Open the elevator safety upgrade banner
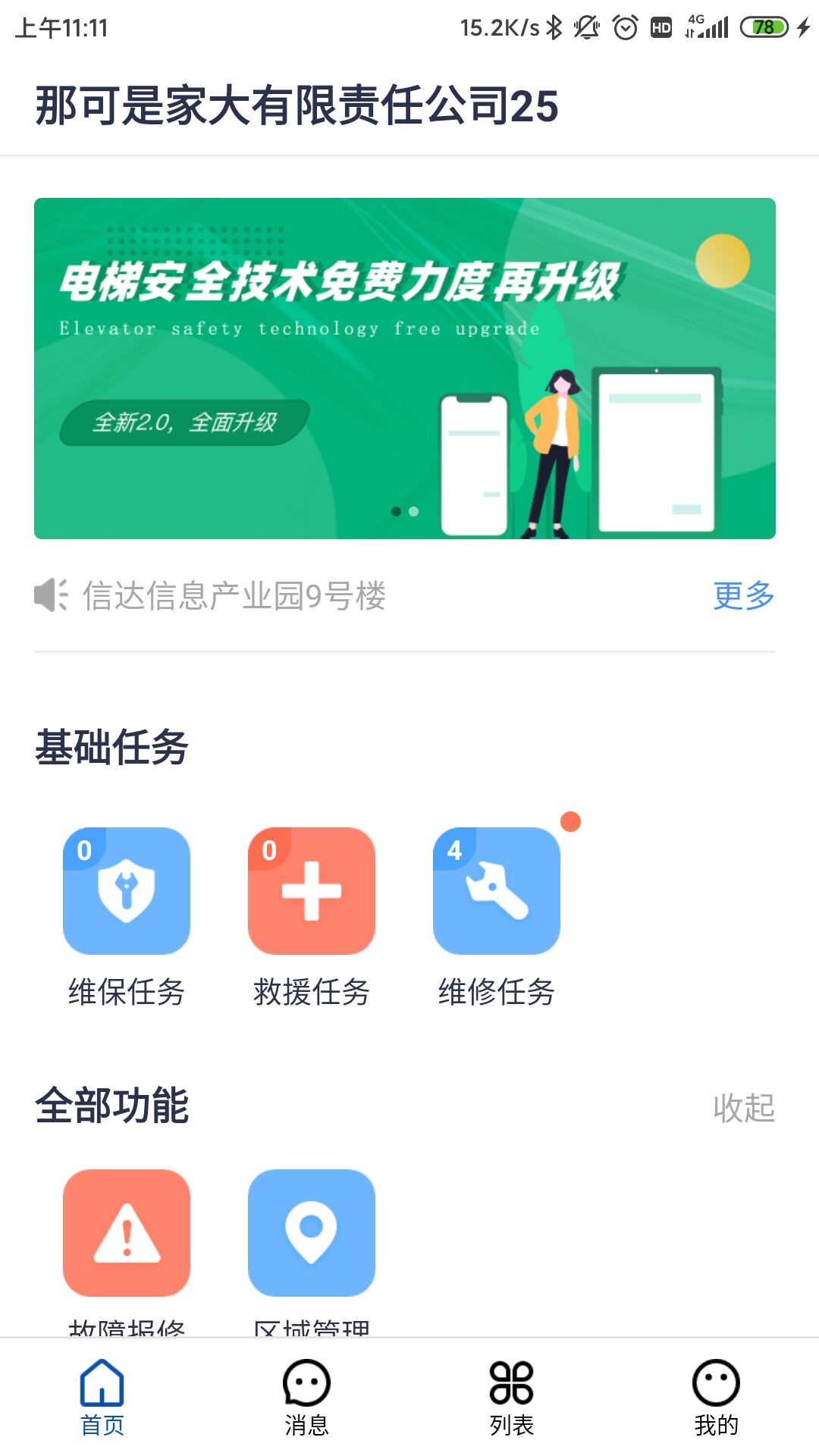This screenshot has height=1456, width=819. pyautogui.click(x=405, y=368)
